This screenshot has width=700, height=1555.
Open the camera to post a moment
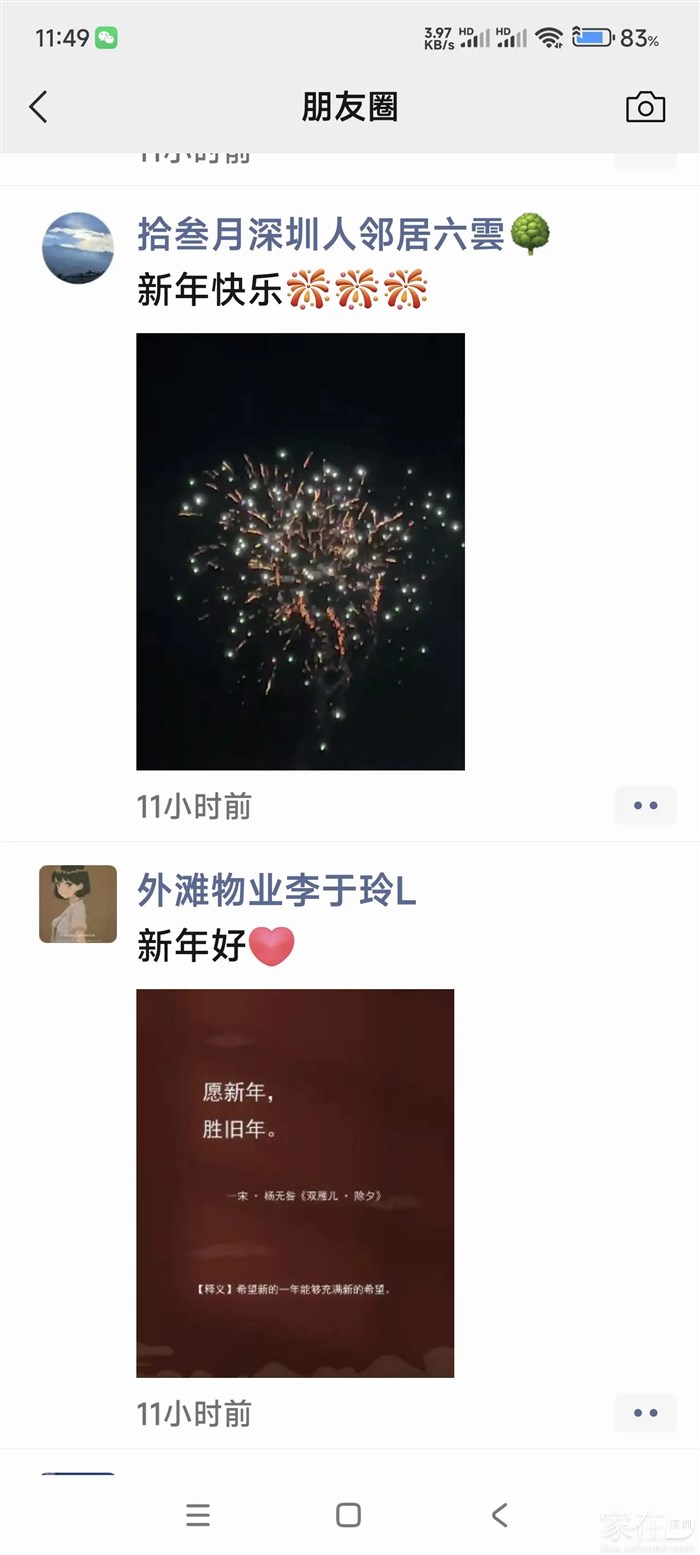pyautogui.click(x=645, y=107)
